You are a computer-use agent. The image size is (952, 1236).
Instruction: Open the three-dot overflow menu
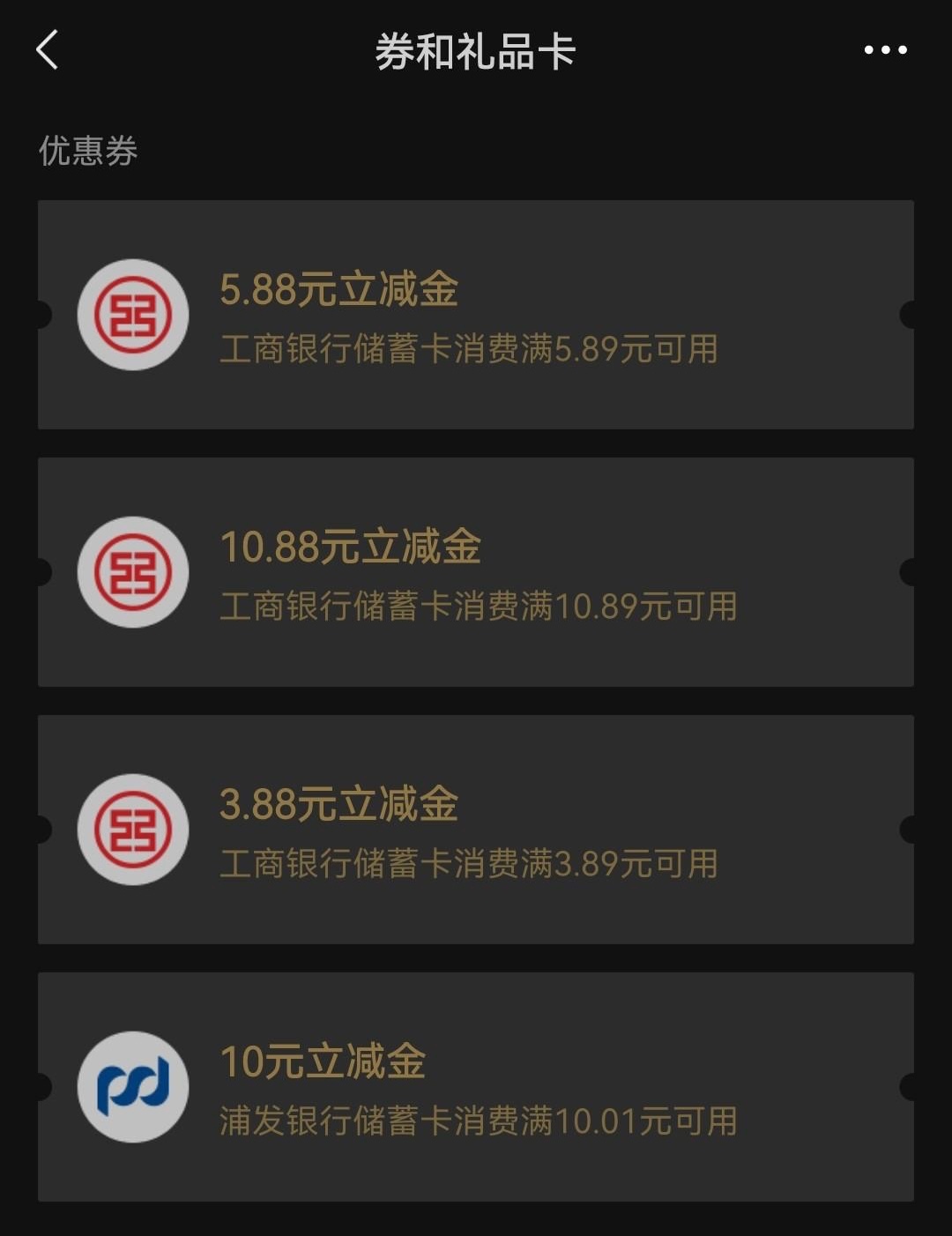[885, 50]
